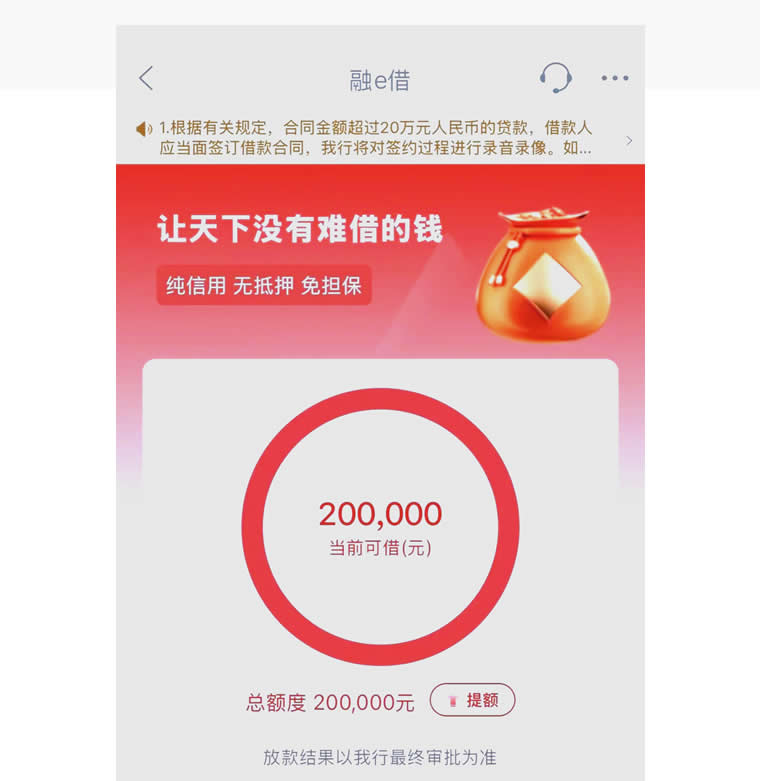Go back from 融e借 page

[147, 79]
